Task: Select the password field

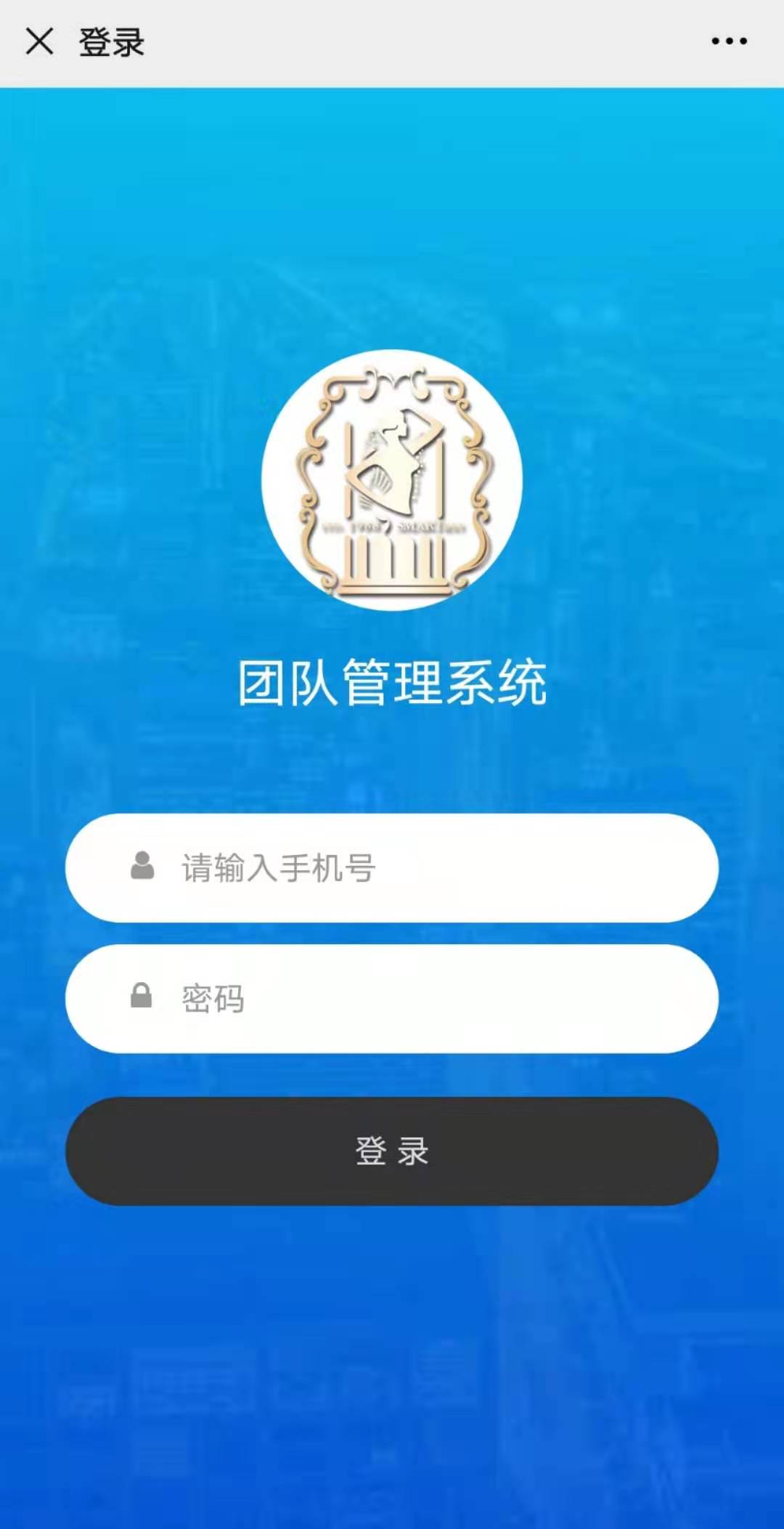Action: tap(407, 999)
